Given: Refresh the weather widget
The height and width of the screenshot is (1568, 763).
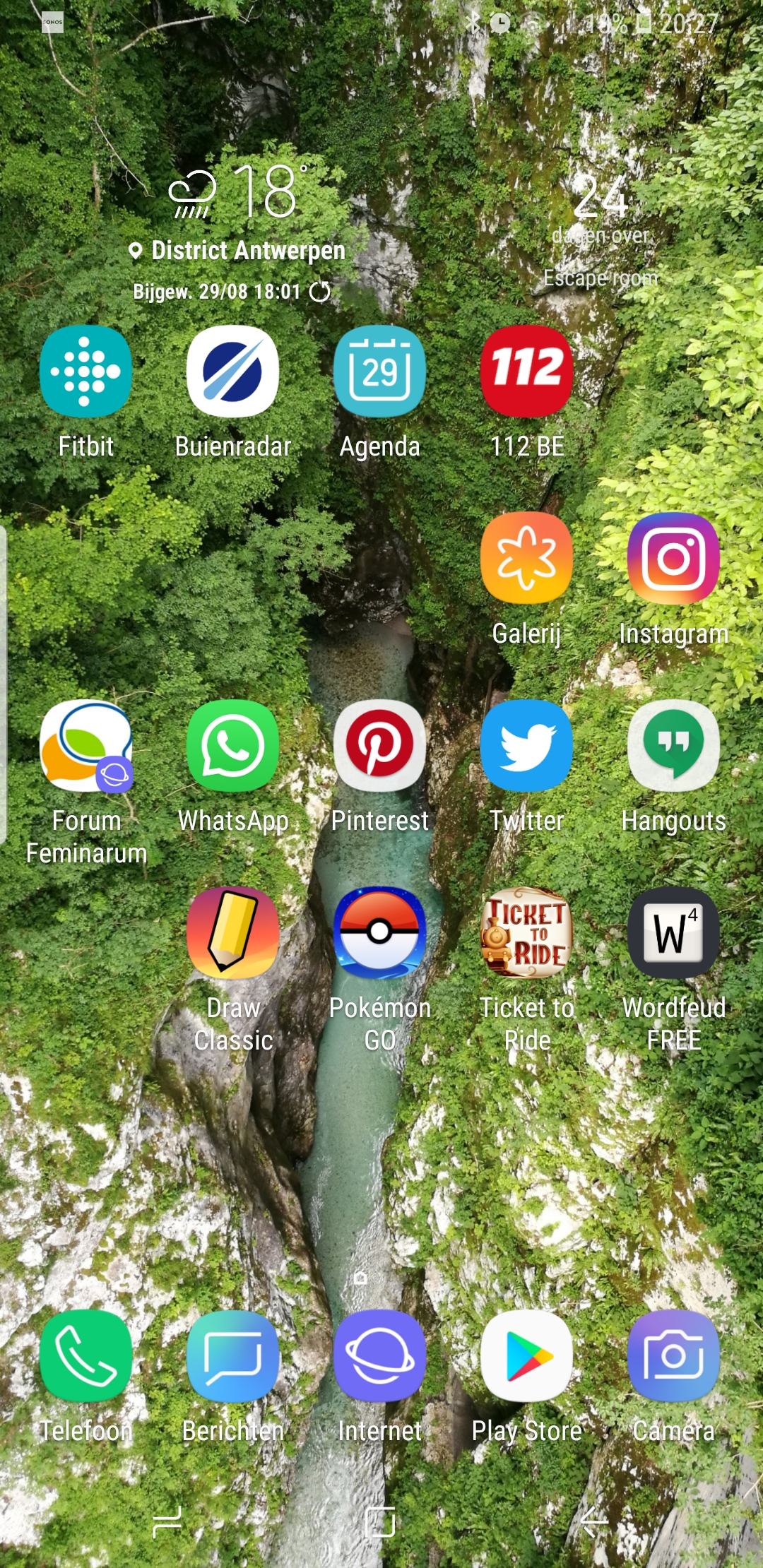Looking at the screenshot, I should [320, 291].
